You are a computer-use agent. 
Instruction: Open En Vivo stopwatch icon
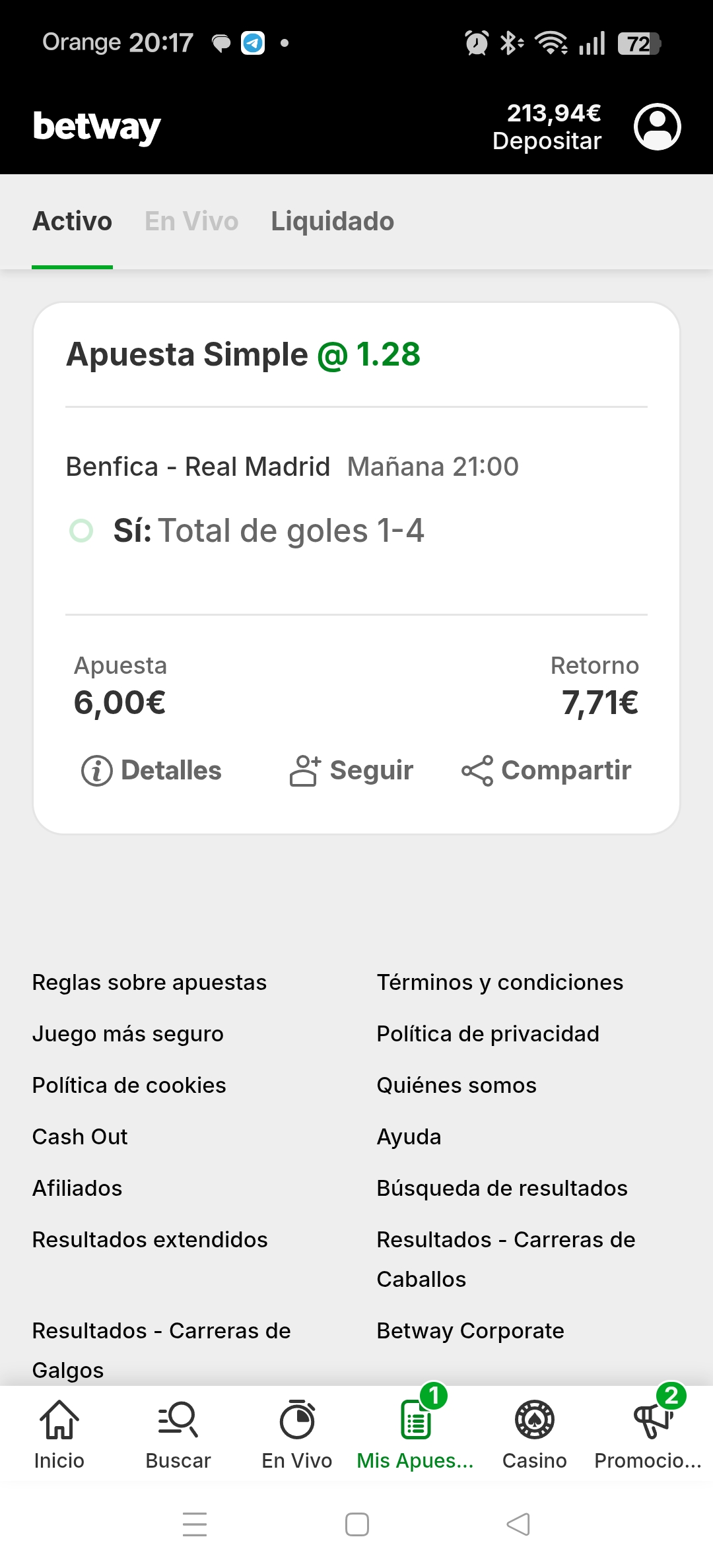pos(296,1420)
